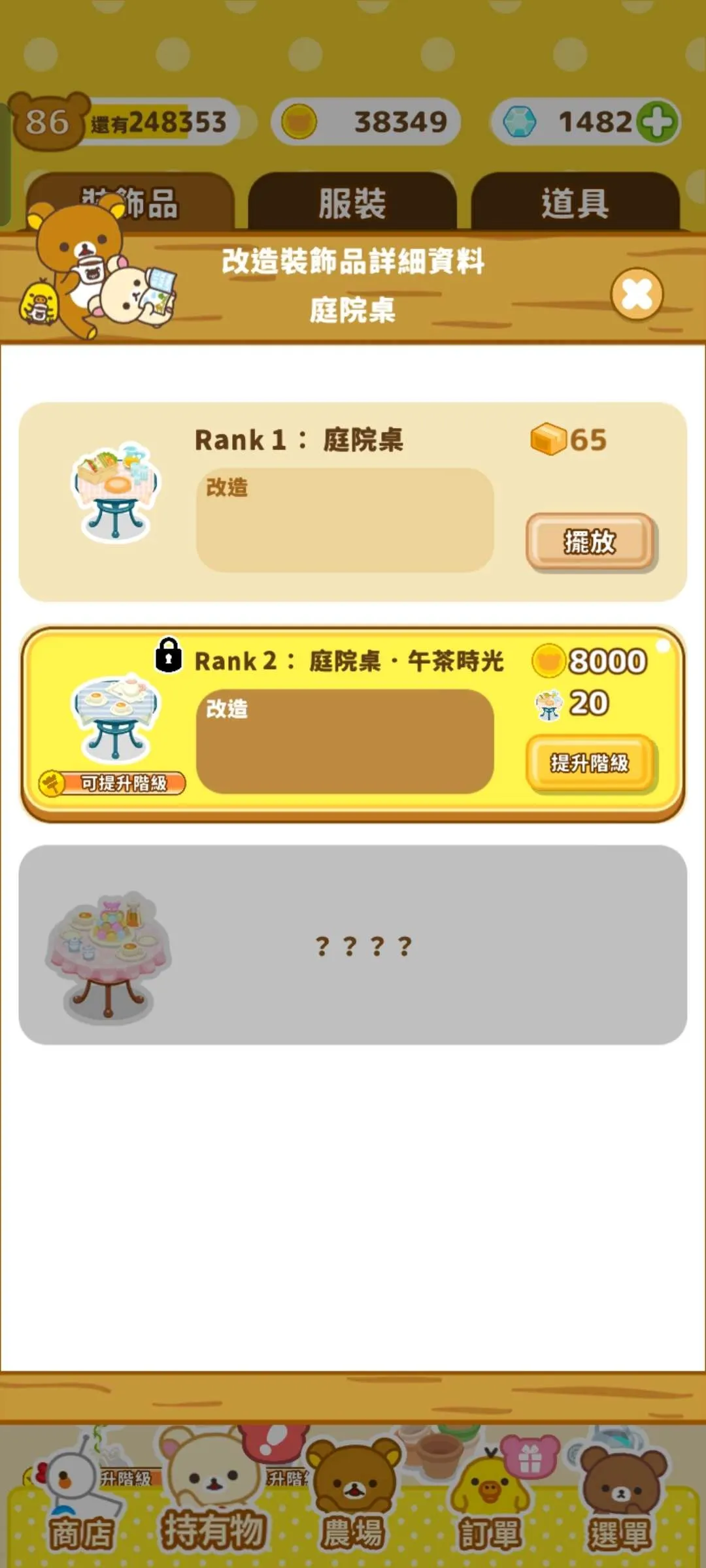The width and height of the screenshot is (706, 1568).
Task: Add more gems with the green plus
Action: [x=657, y=122]
